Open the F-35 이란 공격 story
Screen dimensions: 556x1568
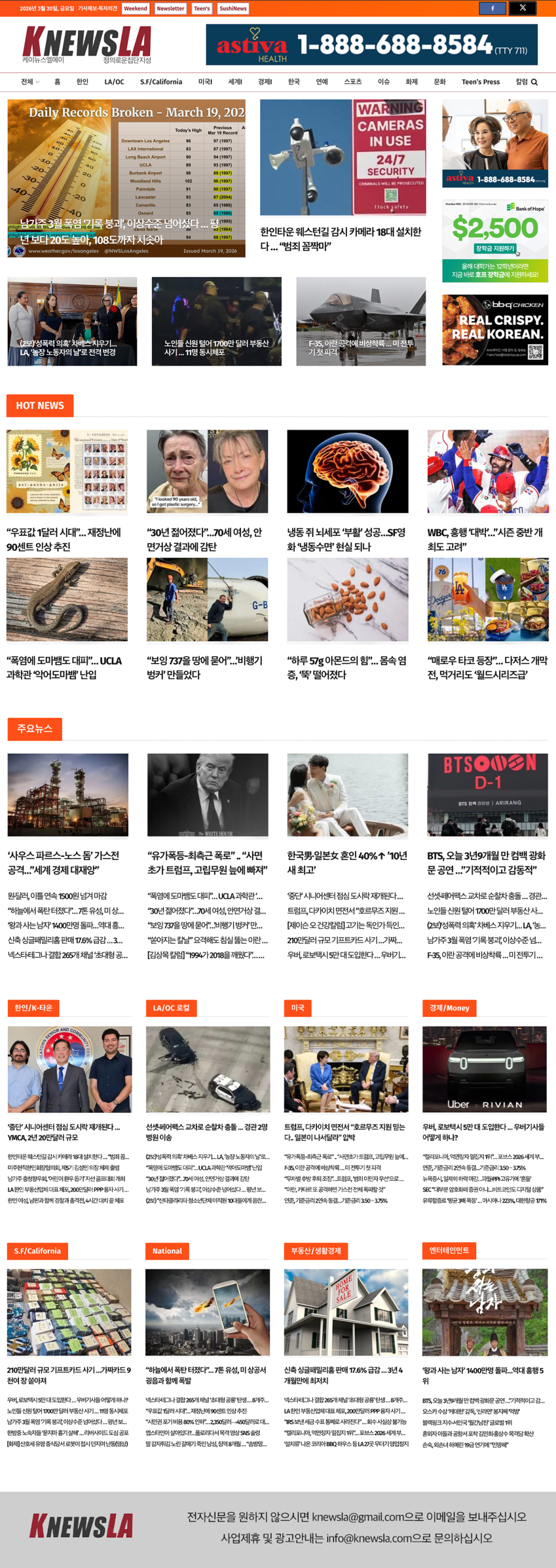pos(360,322)
